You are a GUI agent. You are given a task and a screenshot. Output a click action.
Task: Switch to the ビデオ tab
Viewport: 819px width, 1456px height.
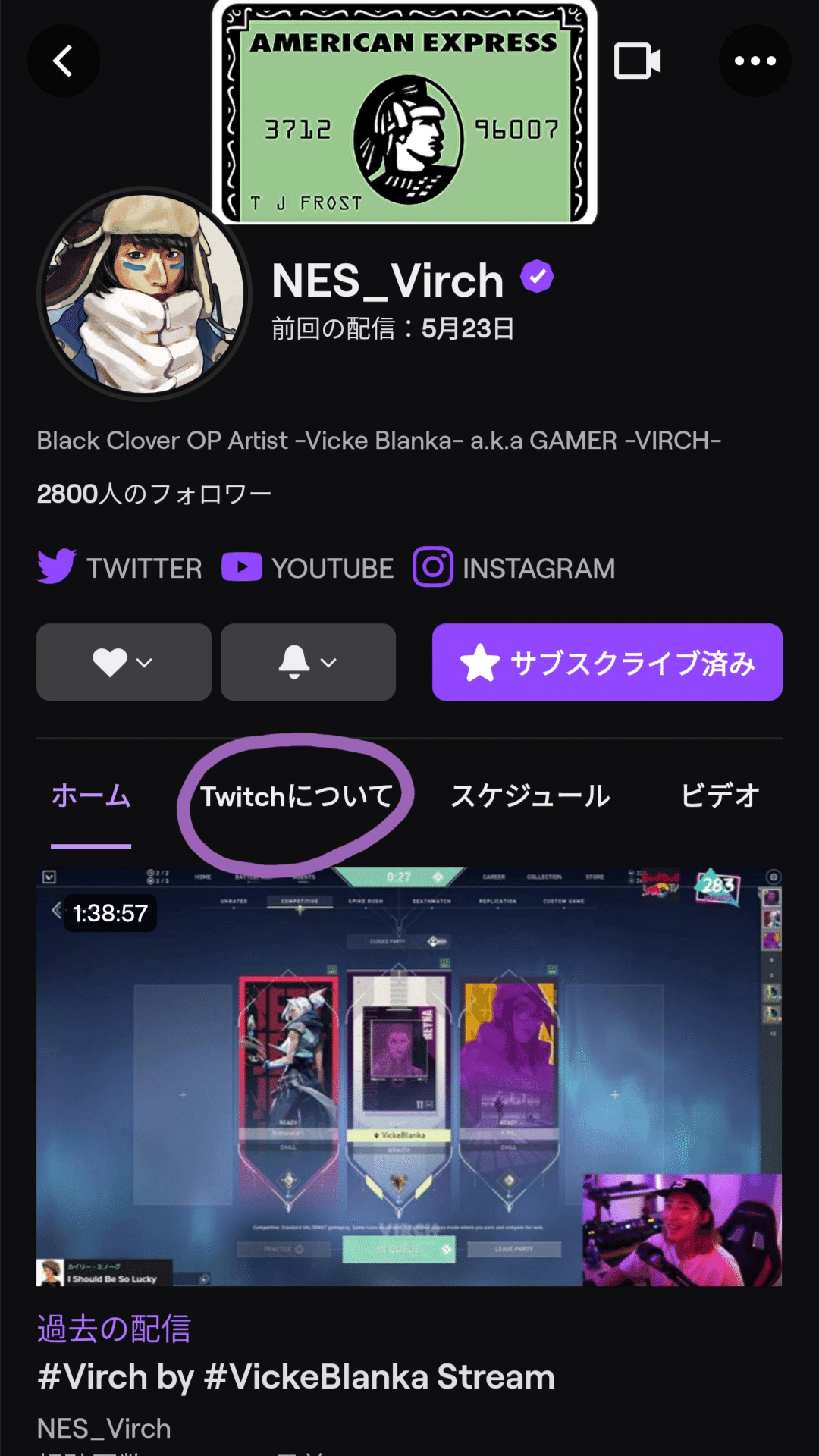[720, 796]
